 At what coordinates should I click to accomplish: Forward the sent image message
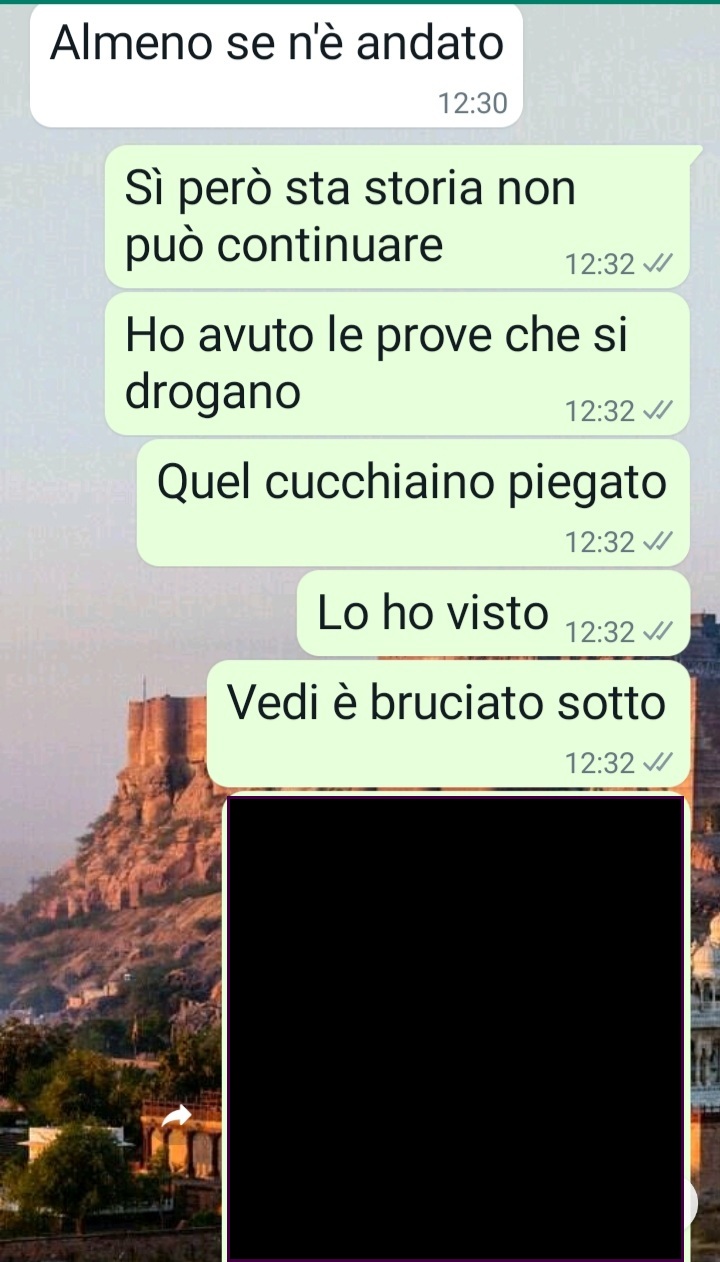point(177,1116)
